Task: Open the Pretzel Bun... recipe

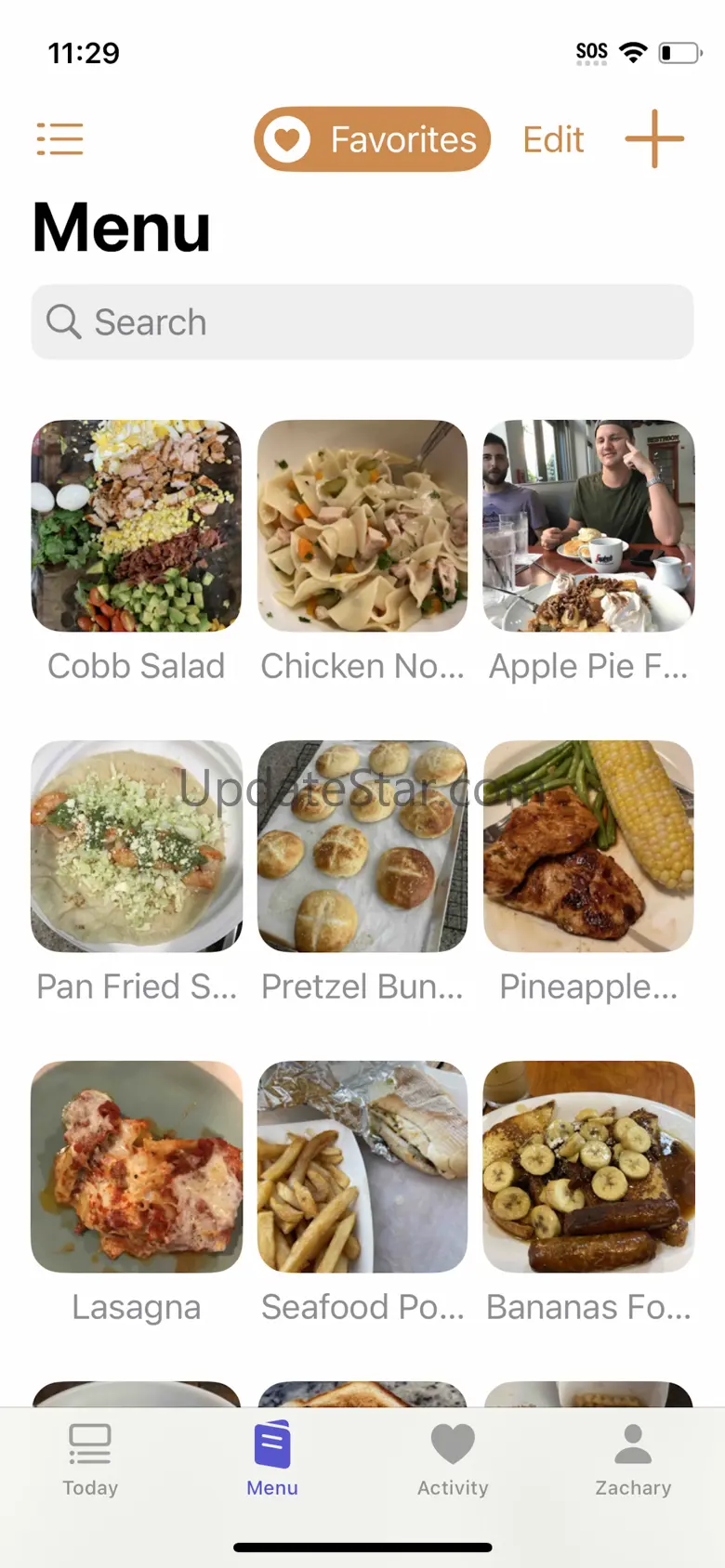Action: [x=362, y=846]
